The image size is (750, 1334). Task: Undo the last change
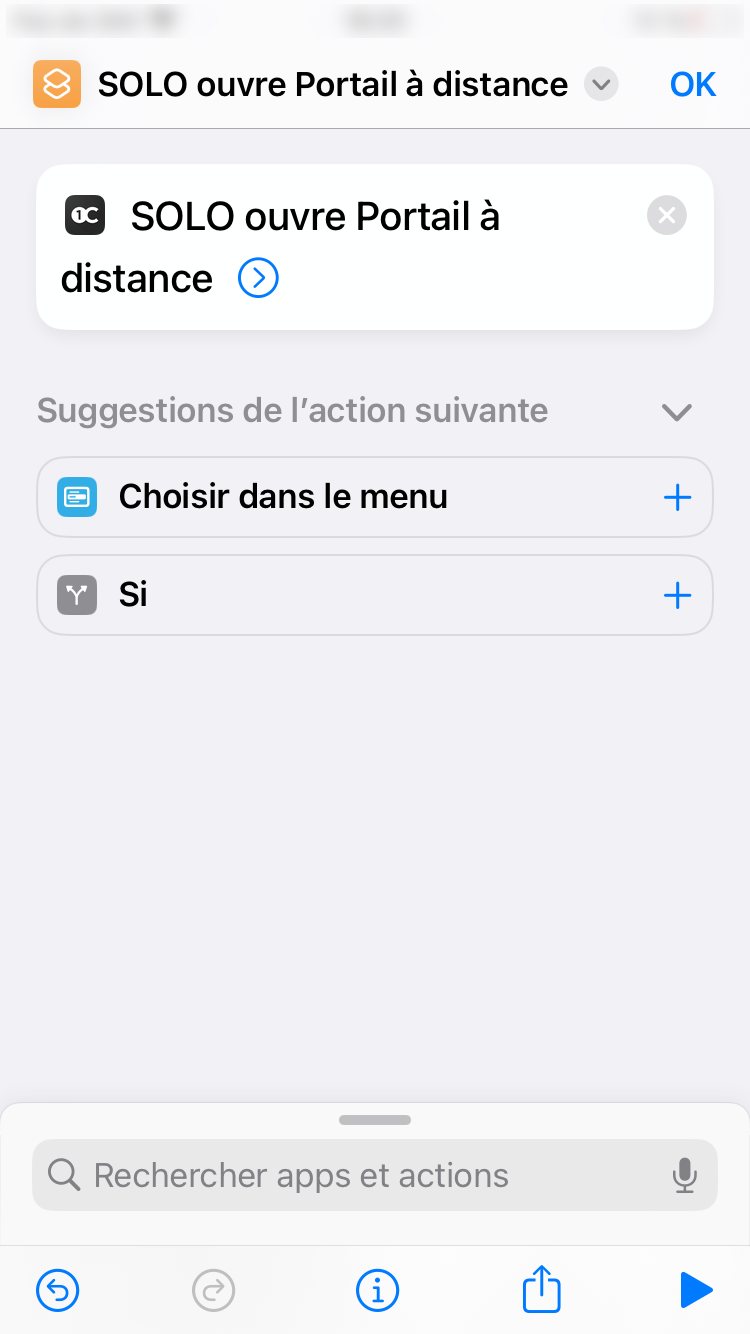58,1290
